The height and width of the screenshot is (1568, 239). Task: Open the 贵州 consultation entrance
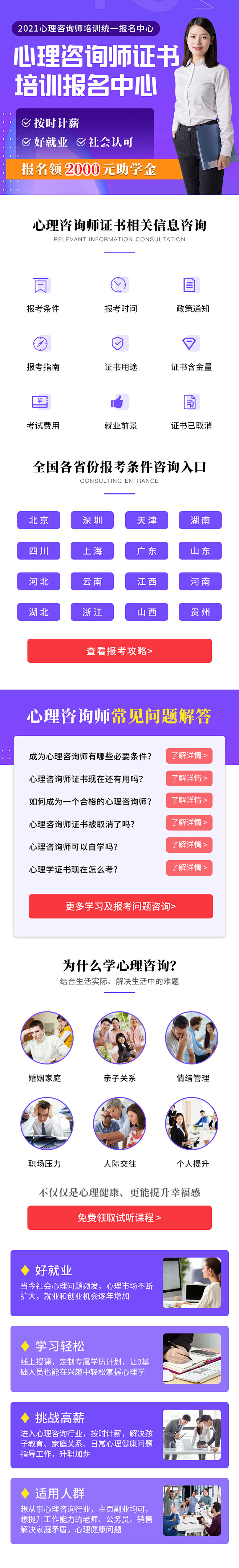[200, 612]
